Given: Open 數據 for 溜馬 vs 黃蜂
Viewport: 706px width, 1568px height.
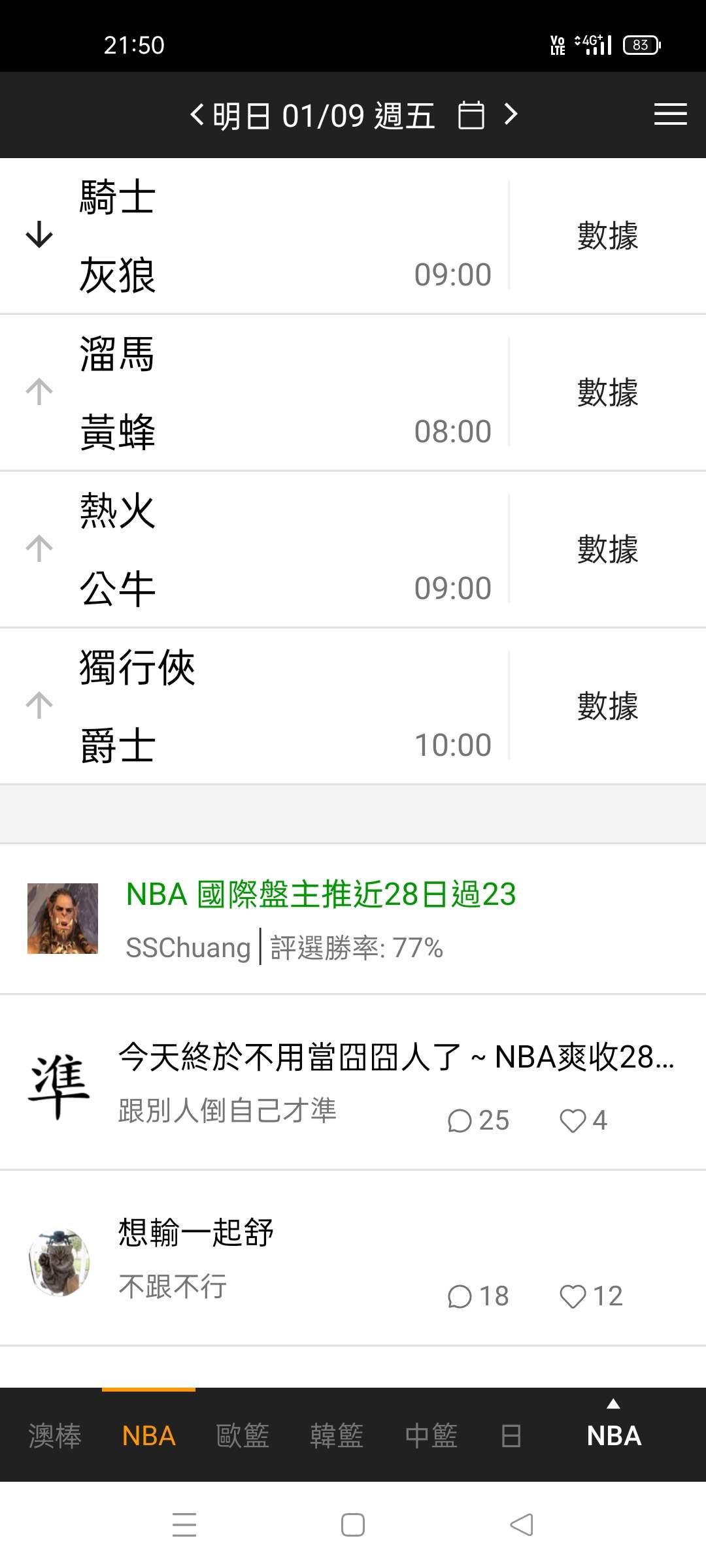Looking at the screenshot, I should click(x=607, y=393).
